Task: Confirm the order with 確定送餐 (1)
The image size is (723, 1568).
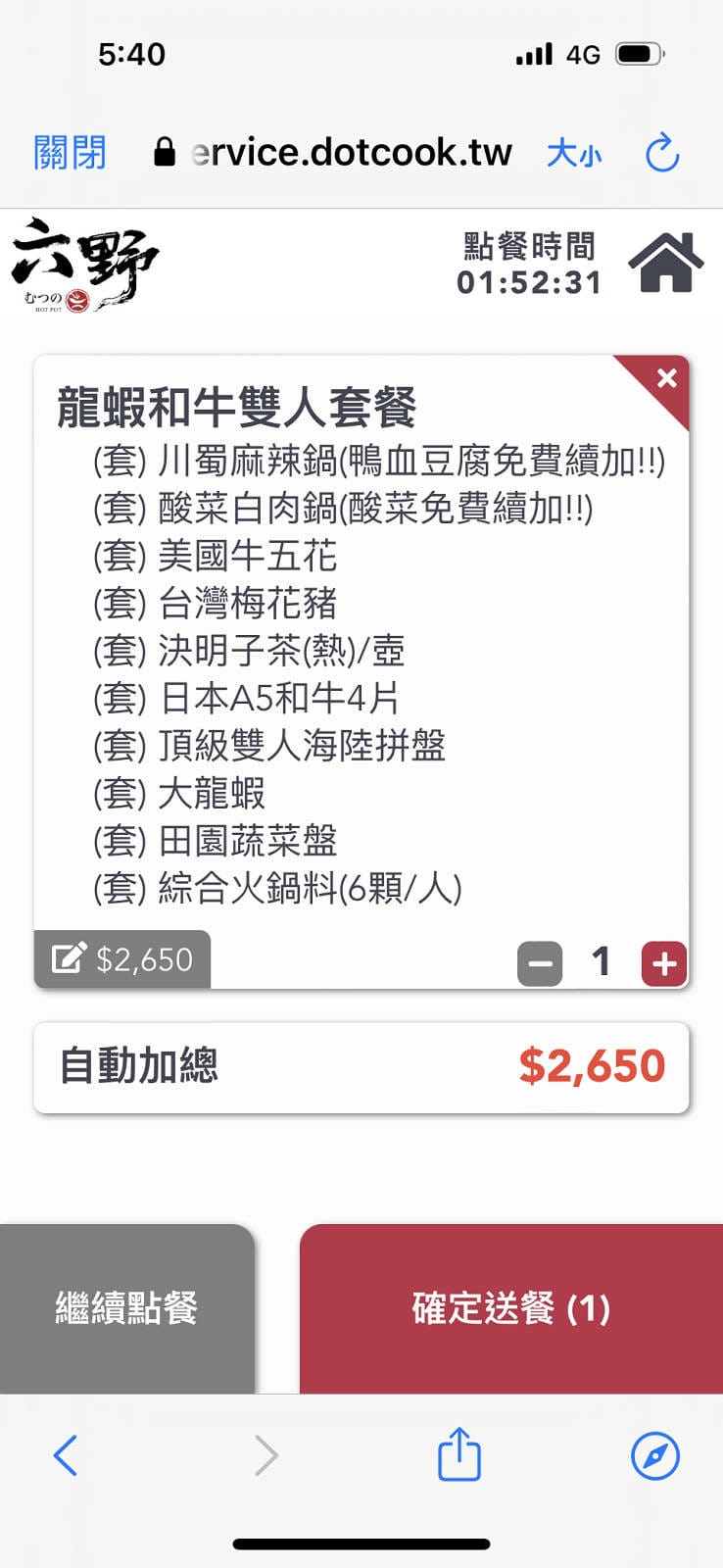Action: coord(511,1308)
